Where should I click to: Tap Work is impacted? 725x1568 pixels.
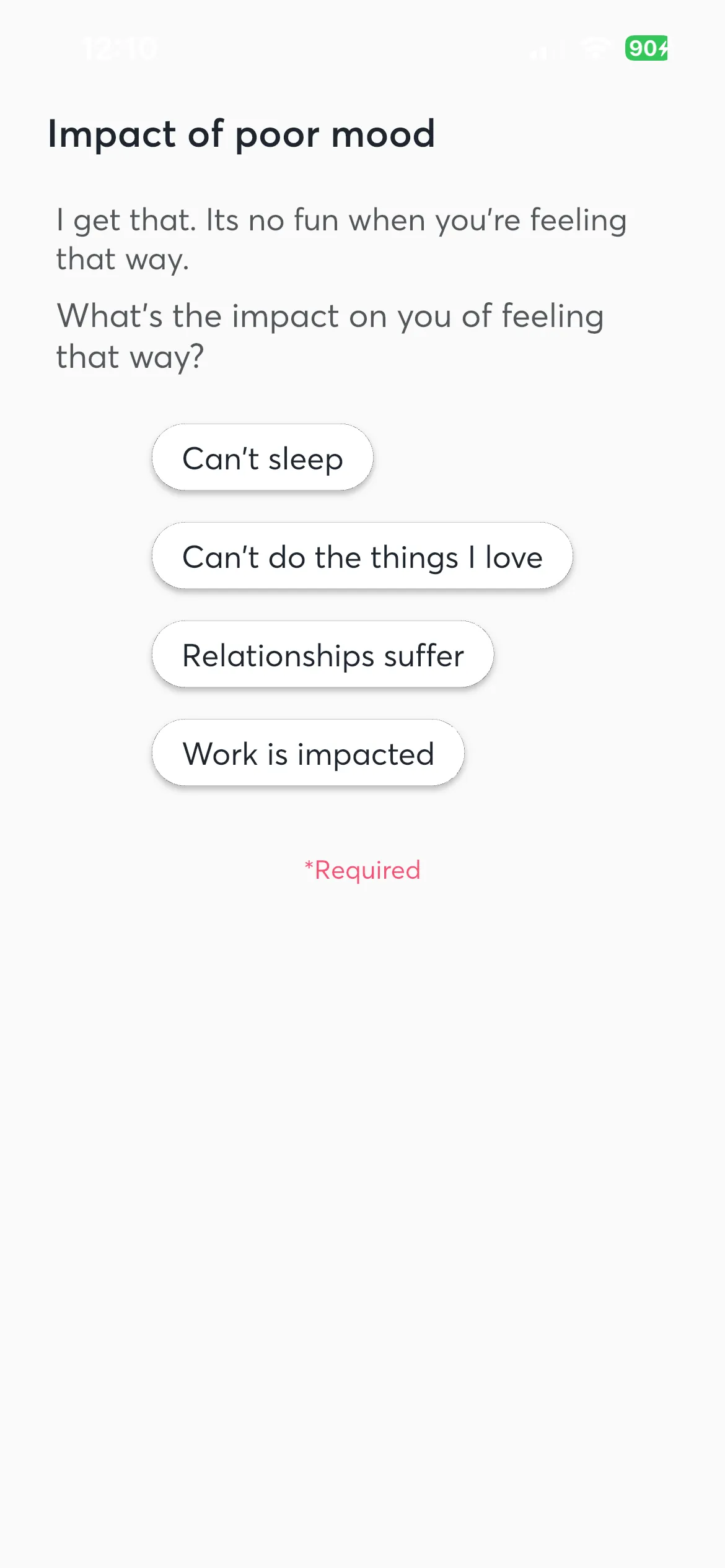308,753
